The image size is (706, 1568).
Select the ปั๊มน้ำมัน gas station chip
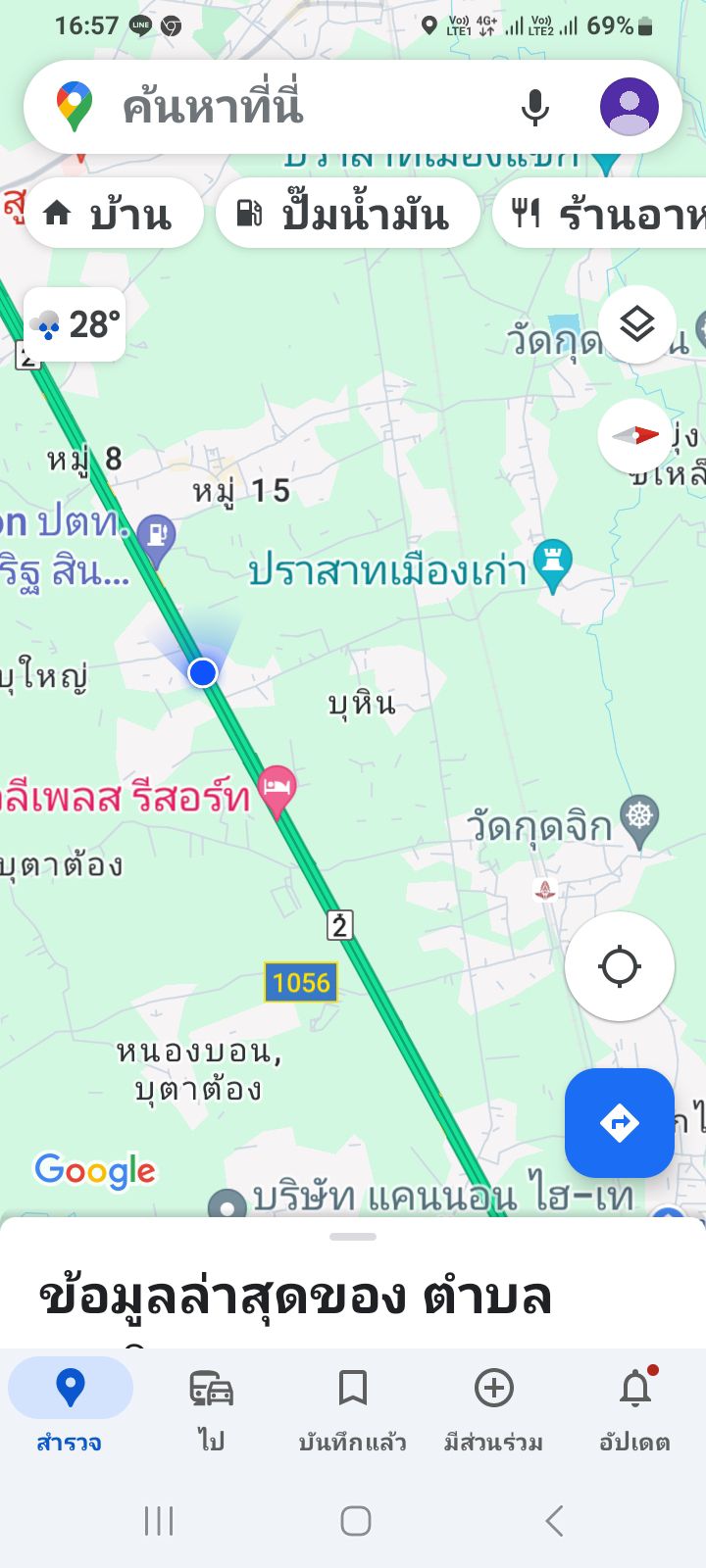click(x=347, y=213)
